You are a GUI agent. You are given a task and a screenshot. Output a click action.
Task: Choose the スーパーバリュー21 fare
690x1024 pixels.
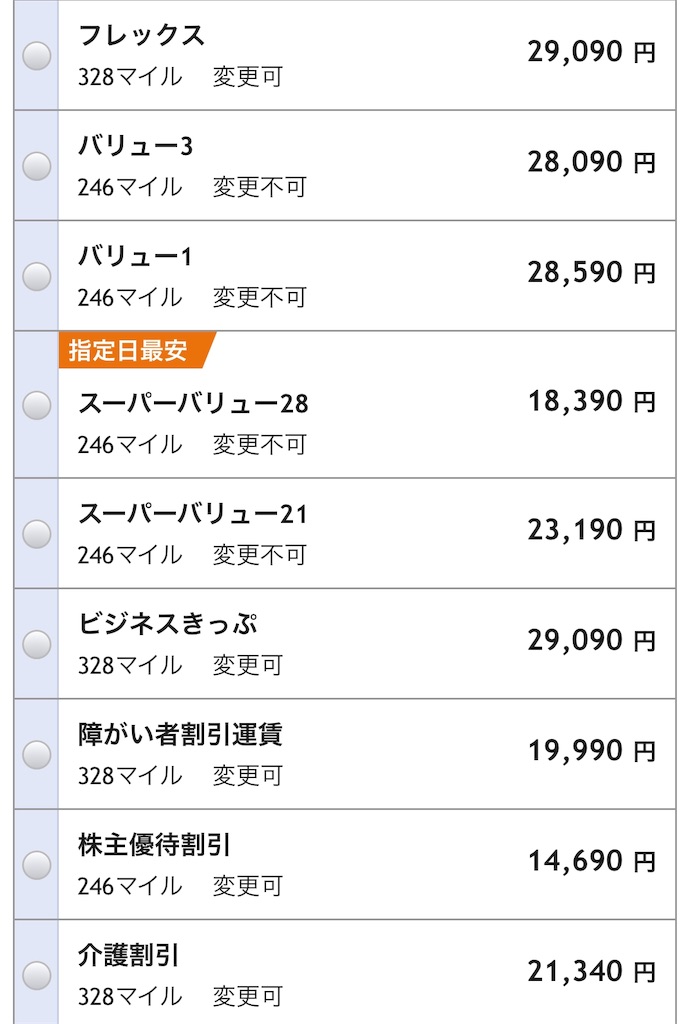[x=37, y=533]
